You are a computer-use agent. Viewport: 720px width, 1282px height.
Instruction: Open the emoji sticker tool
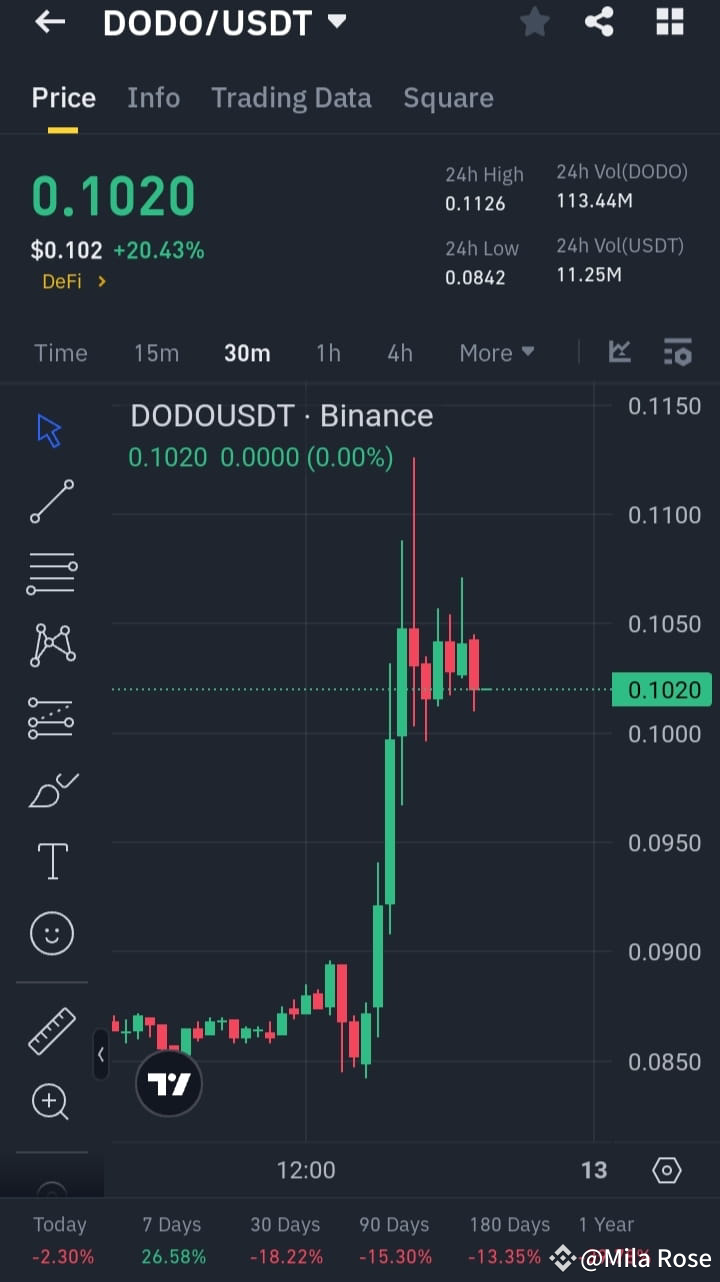point(50,932)
